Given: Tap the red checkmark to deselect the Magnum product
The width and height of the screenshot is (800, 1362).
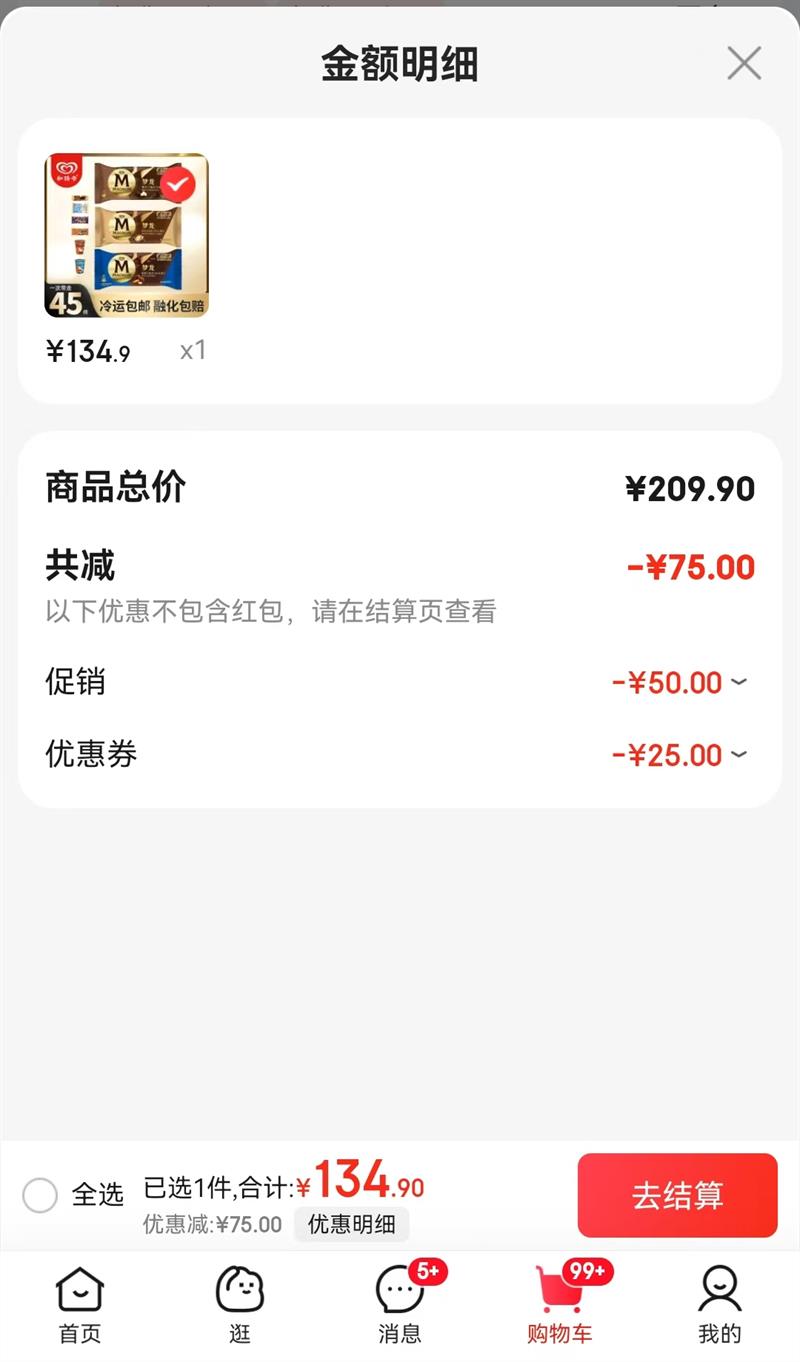Looking at the screenshot, I should [178, 186].
